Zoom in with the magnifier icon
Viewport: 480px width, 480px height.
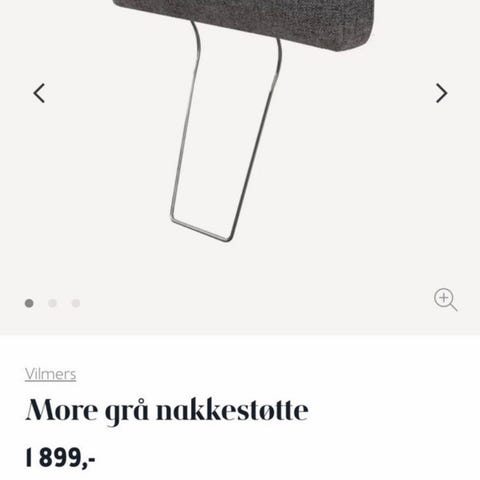click(x=445, y=299)
